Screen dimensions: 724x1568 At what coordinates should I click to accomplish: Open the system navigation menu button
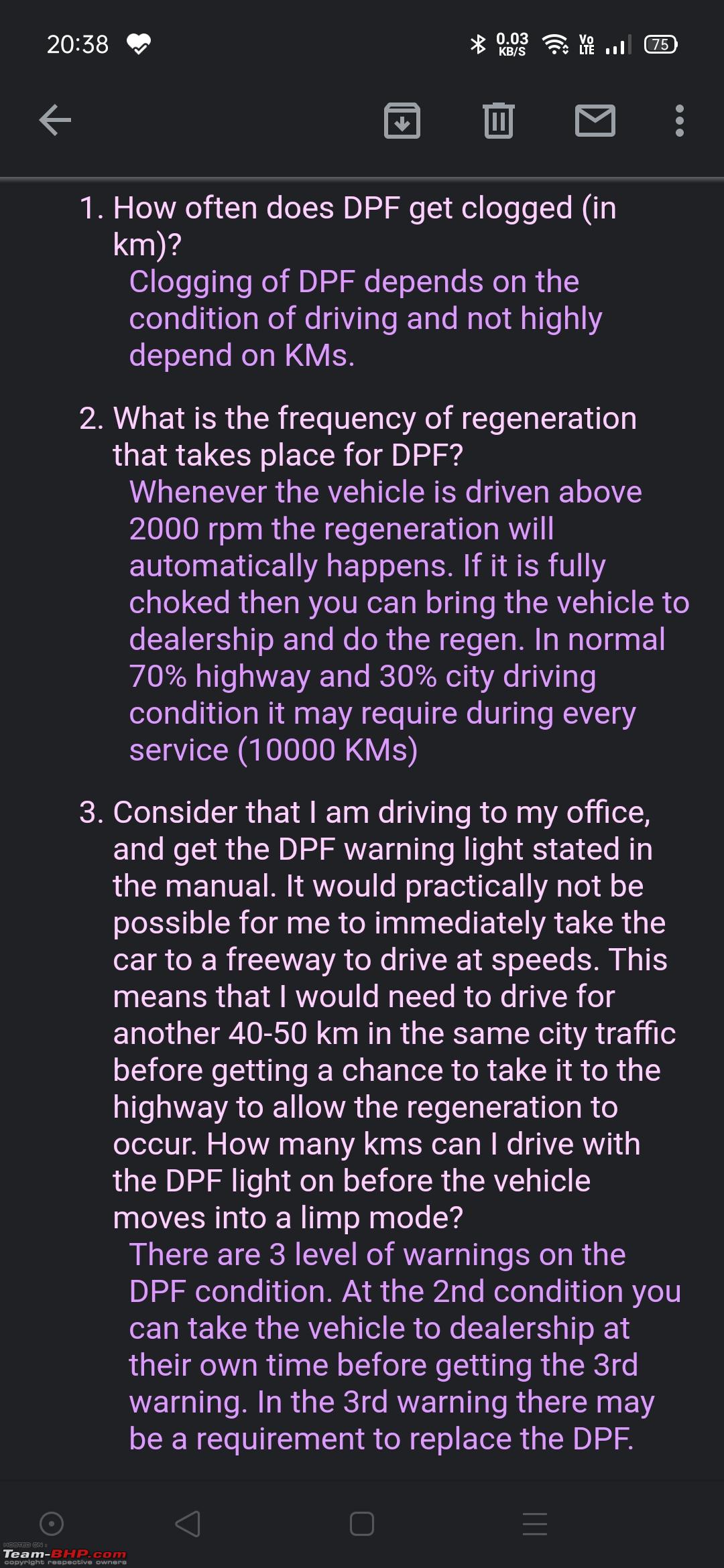click(x=535, y=1524)
